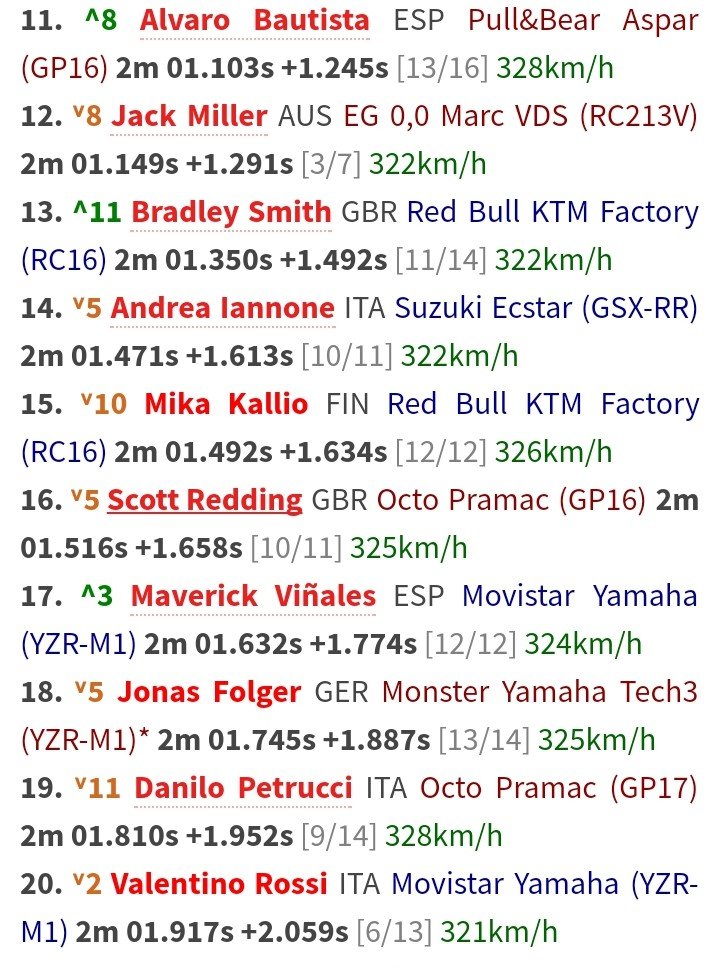The height and width of the screenshot is (969, 720).
Task: Open Valentino Rossi rider link
Action: point(219,884)
